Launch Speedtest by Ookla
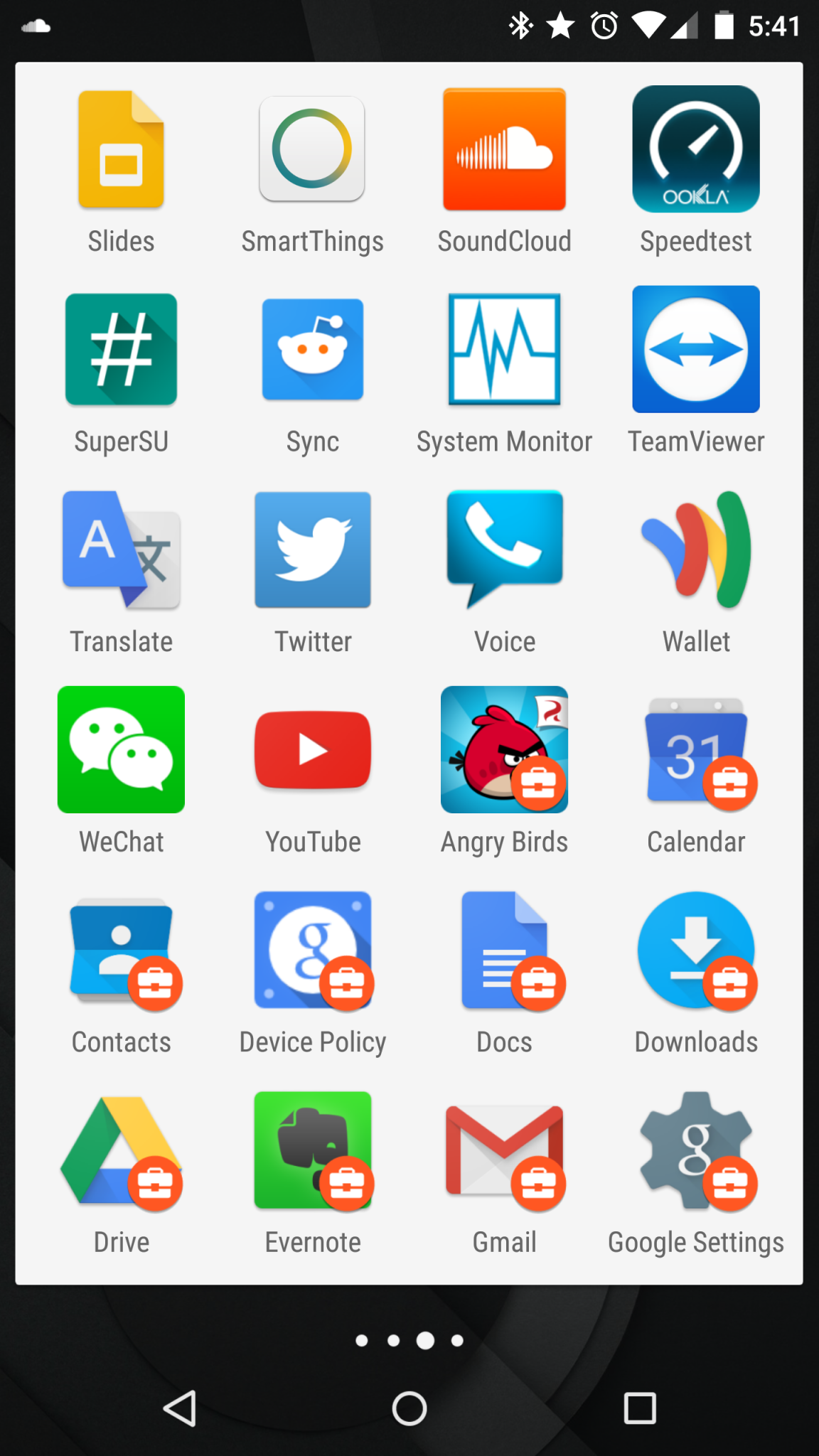This screenshot has height=1456, width=819. (x=695, y=149)
